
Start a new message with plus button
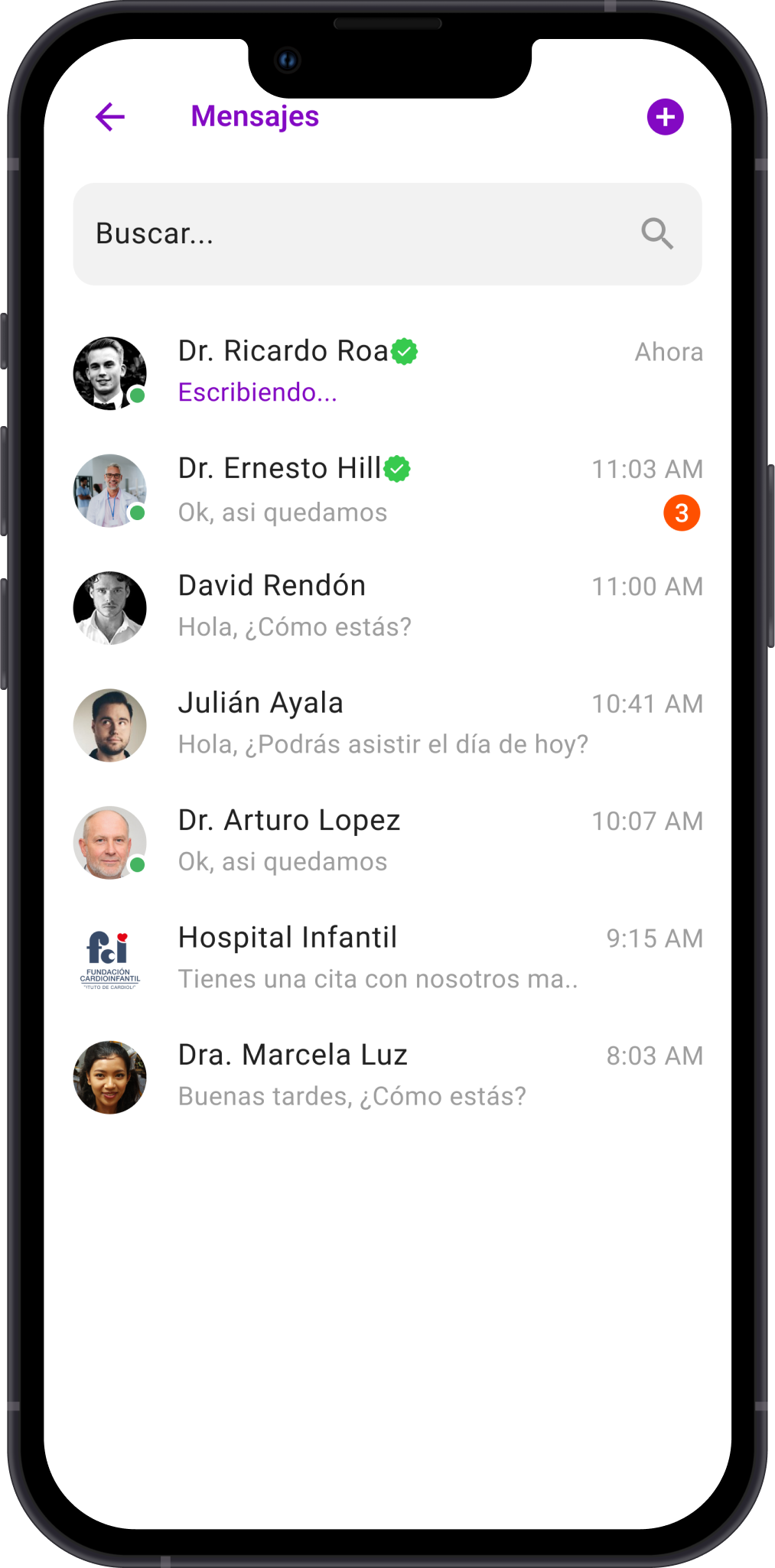[665, 117]
